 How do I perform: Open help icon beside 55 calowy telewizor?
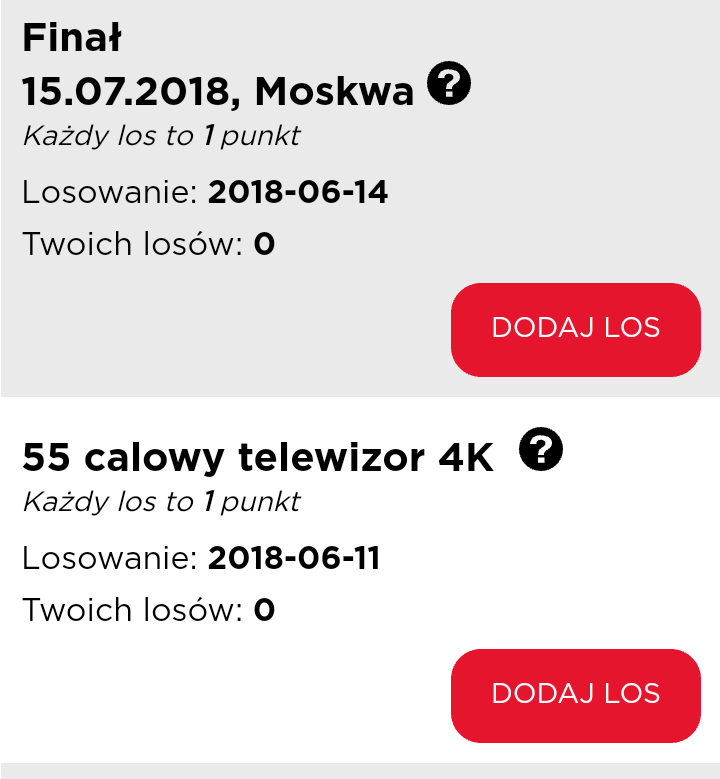point(542,450)
